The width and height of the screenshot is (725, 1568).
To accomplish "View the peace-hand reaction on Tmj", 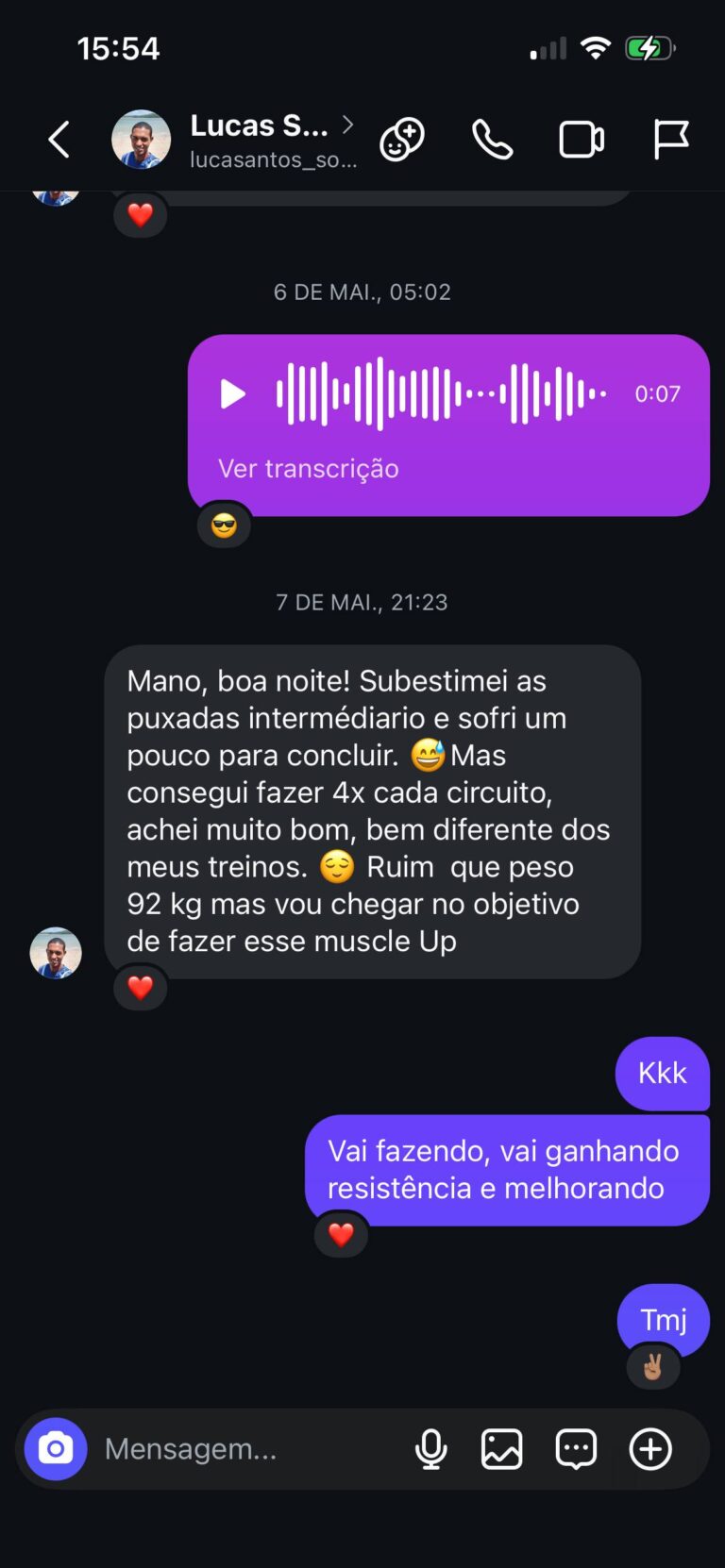I will point(653,1367).
